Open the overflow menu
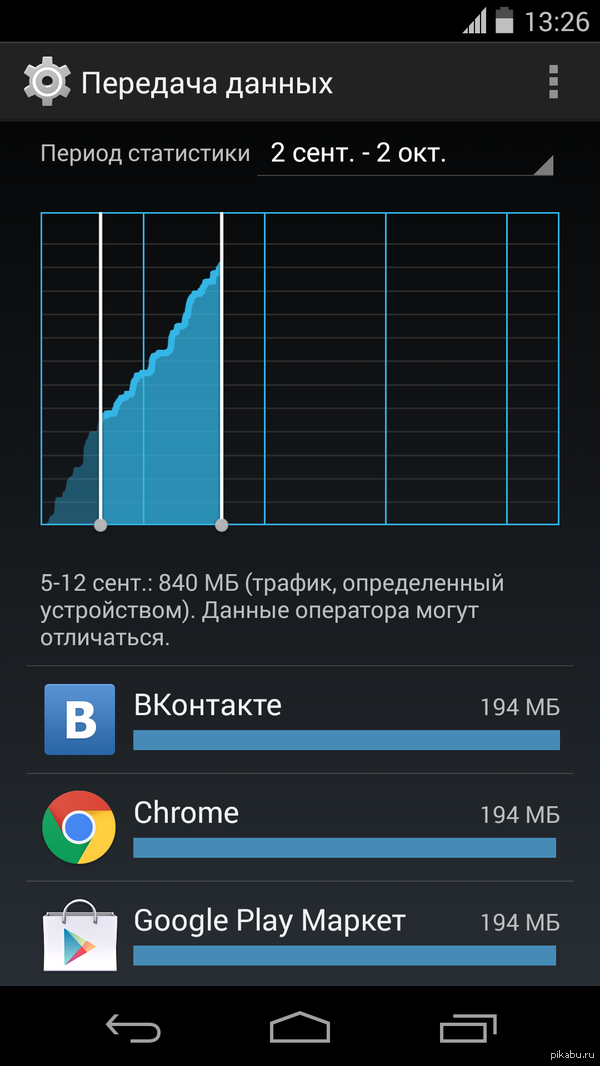Viewport: 600px width, 1066px height. tap(553, 82)
